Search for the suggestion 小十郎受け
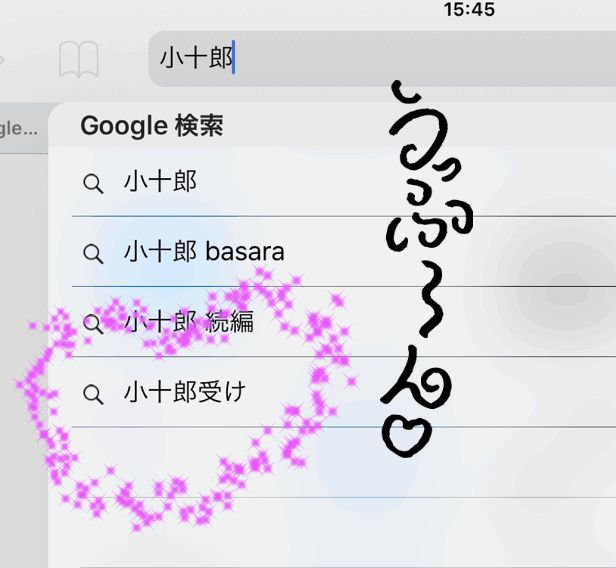Screen dimensions: 616x568 184,393
